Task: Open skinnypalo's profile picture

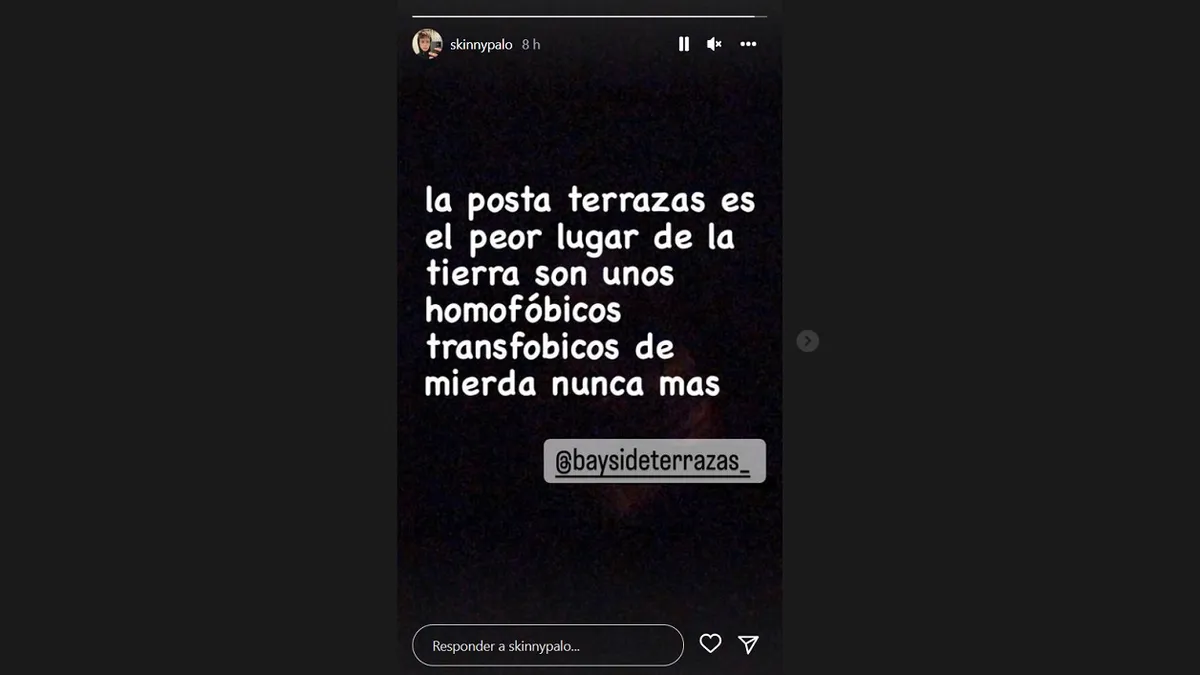Action: [x=427, y=44]
